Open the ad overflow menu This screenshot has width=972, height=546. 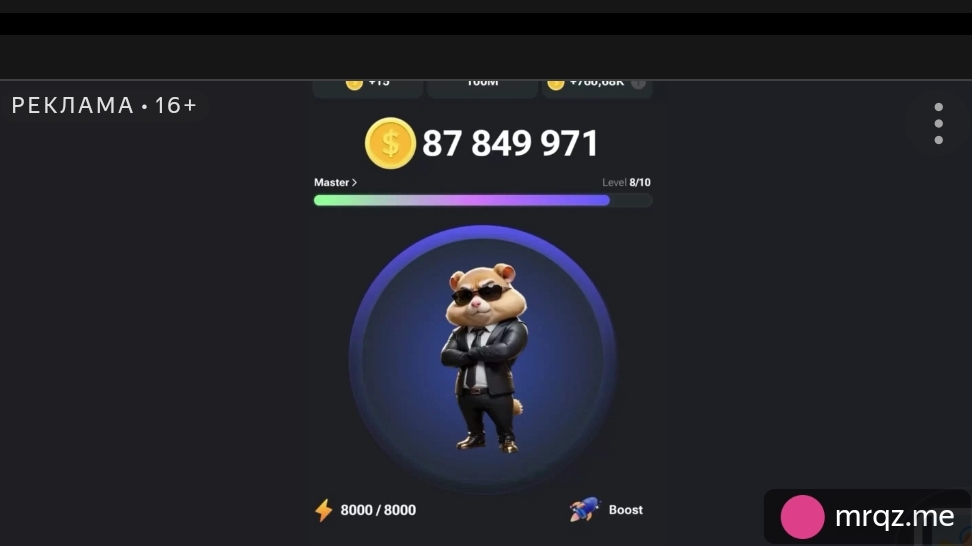tap(938, 123)
